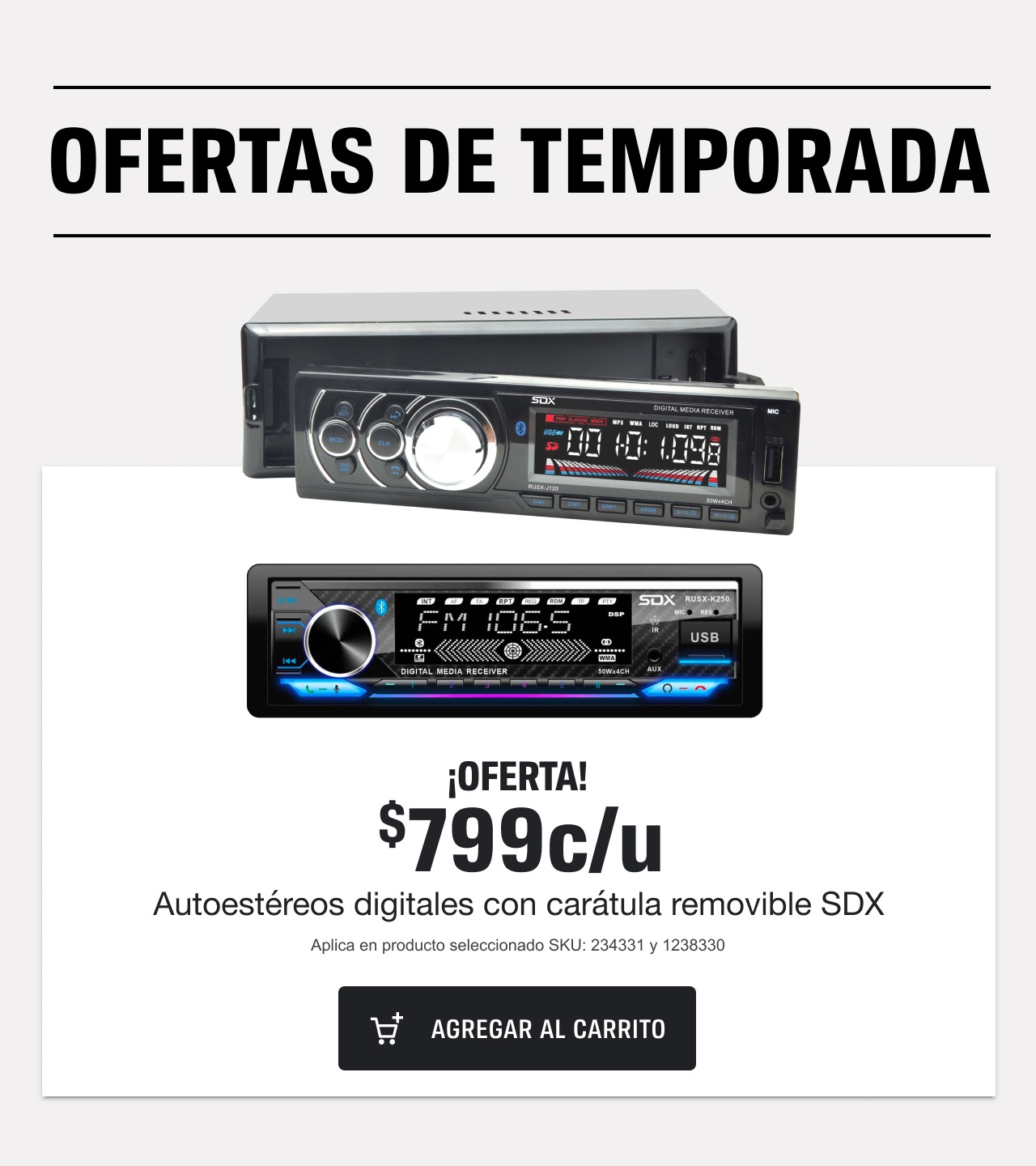
Task: Click the headphone icon on the right side
Action: click(669, 689)
